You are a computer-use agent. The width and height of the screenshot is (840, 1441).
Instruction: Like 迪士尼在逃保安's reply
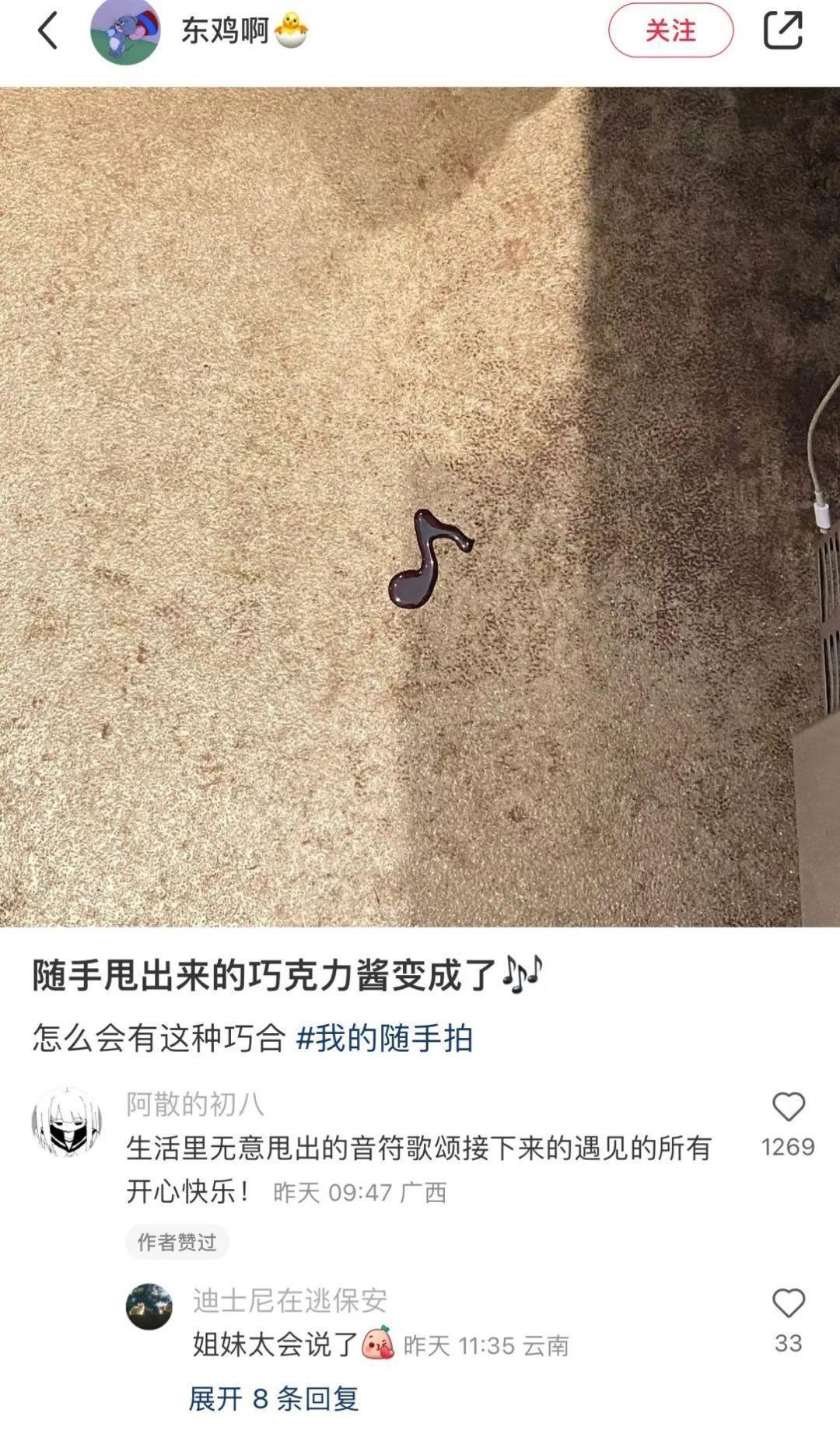coord(788,1303)
